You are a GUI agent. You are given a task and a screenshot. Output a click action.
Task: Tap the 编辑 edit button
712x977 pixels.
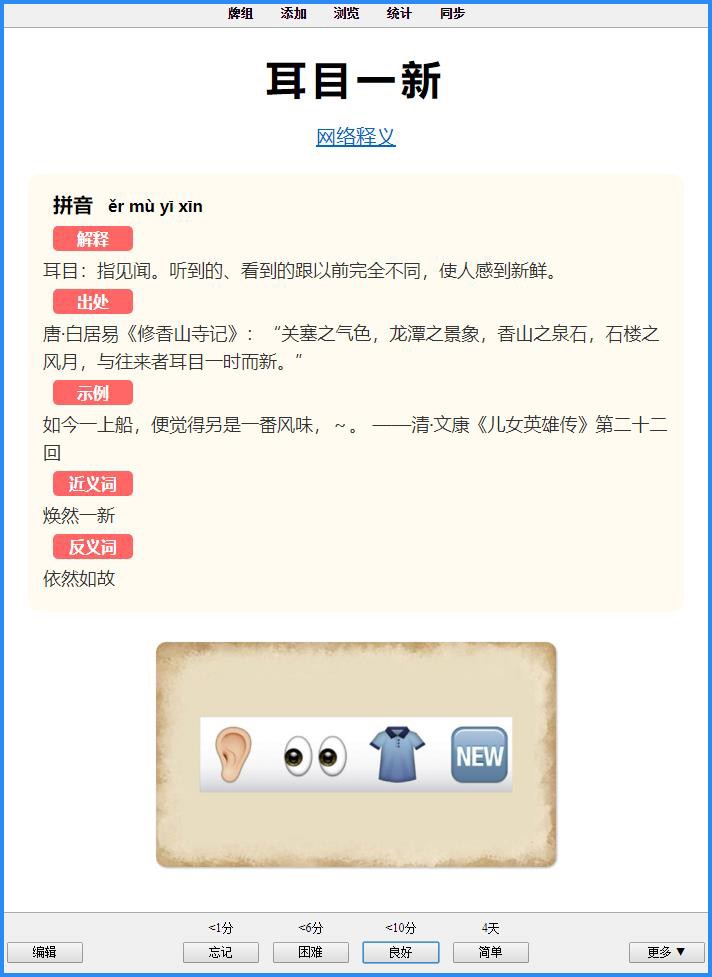coord(45,952)
